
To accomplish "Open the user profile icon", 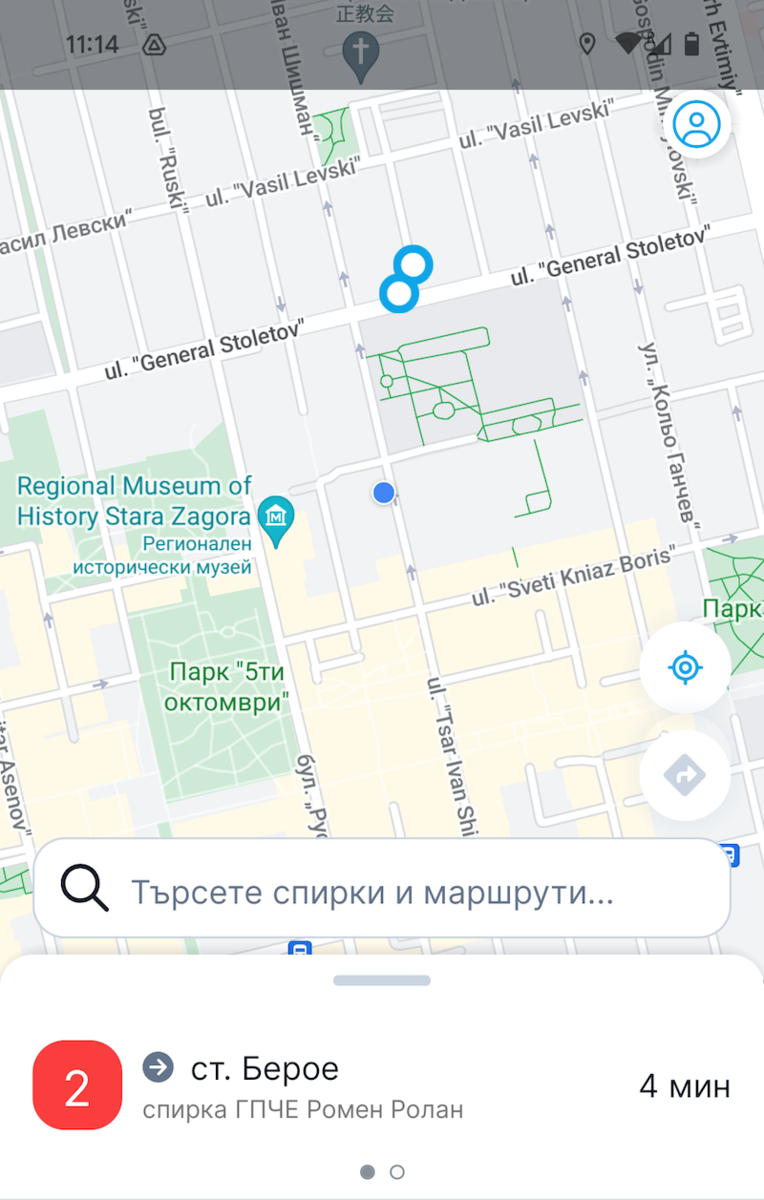I will (696, 124).
